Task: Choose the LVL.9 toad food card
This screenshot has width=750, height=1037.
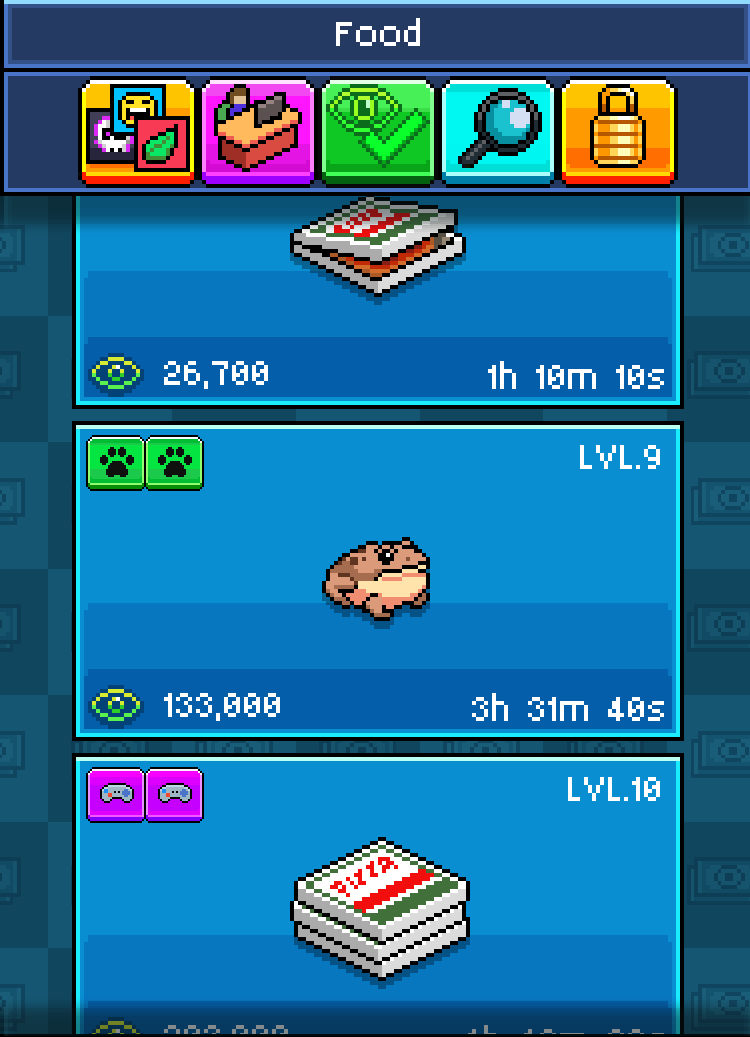Action: click(378, 580)
